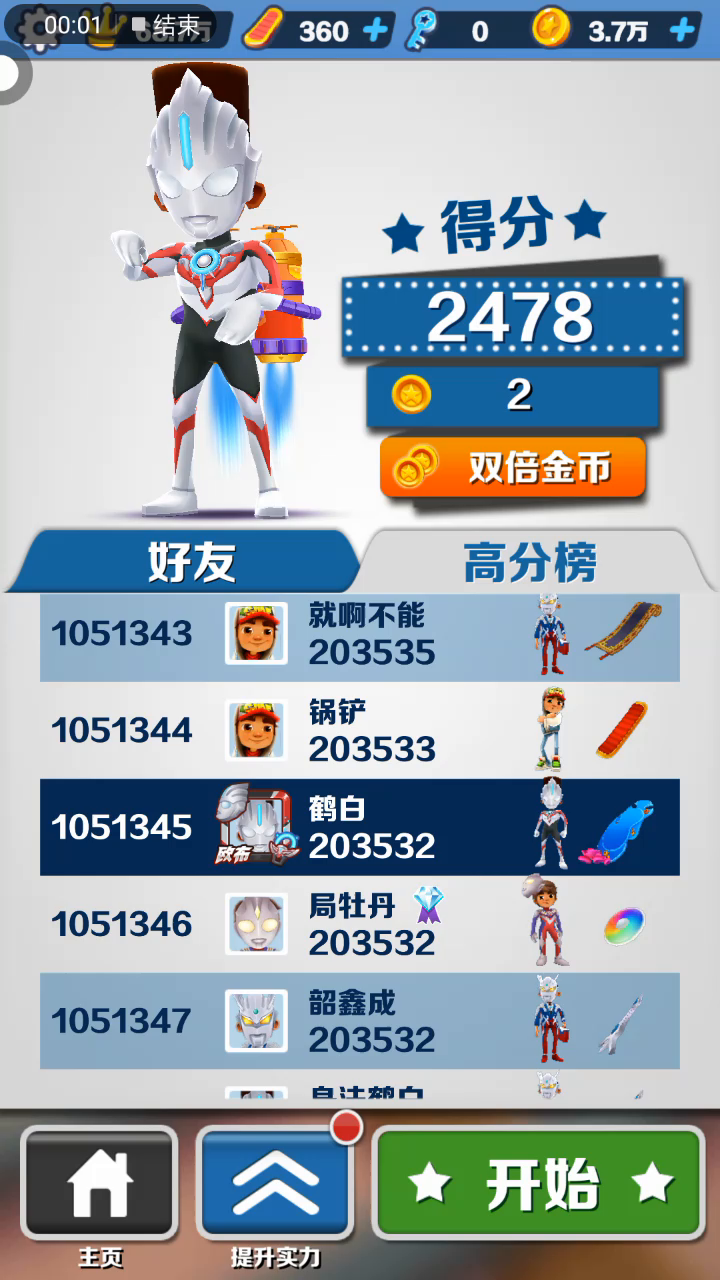Open 提升实力 upgrade menu
This screenshot has width=720, height=1280.
[275, 1183]
